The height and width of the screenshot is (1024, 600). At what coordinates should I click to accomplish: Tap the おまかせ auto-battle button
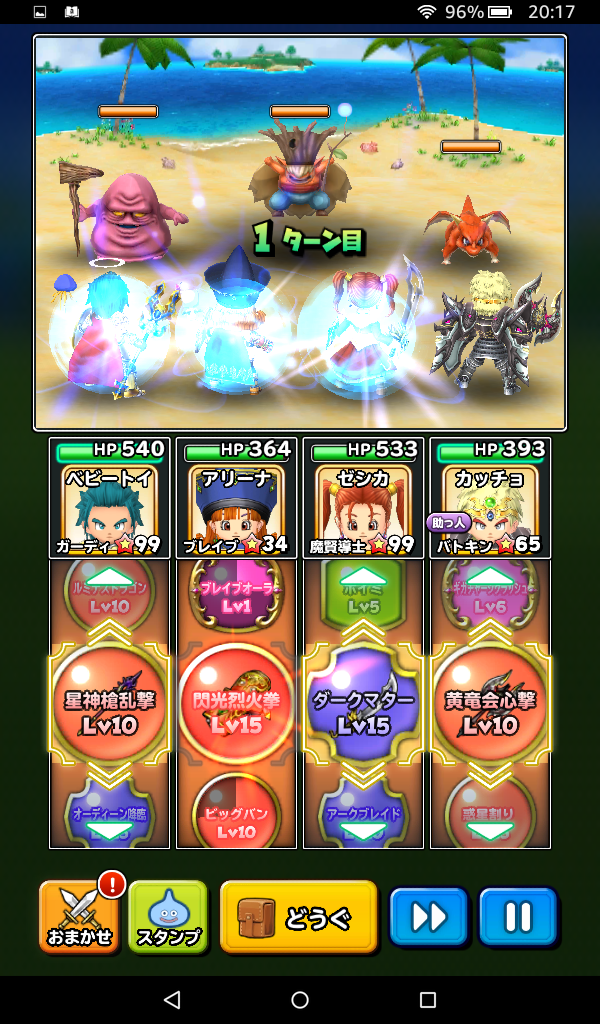(x=80, y=917)
